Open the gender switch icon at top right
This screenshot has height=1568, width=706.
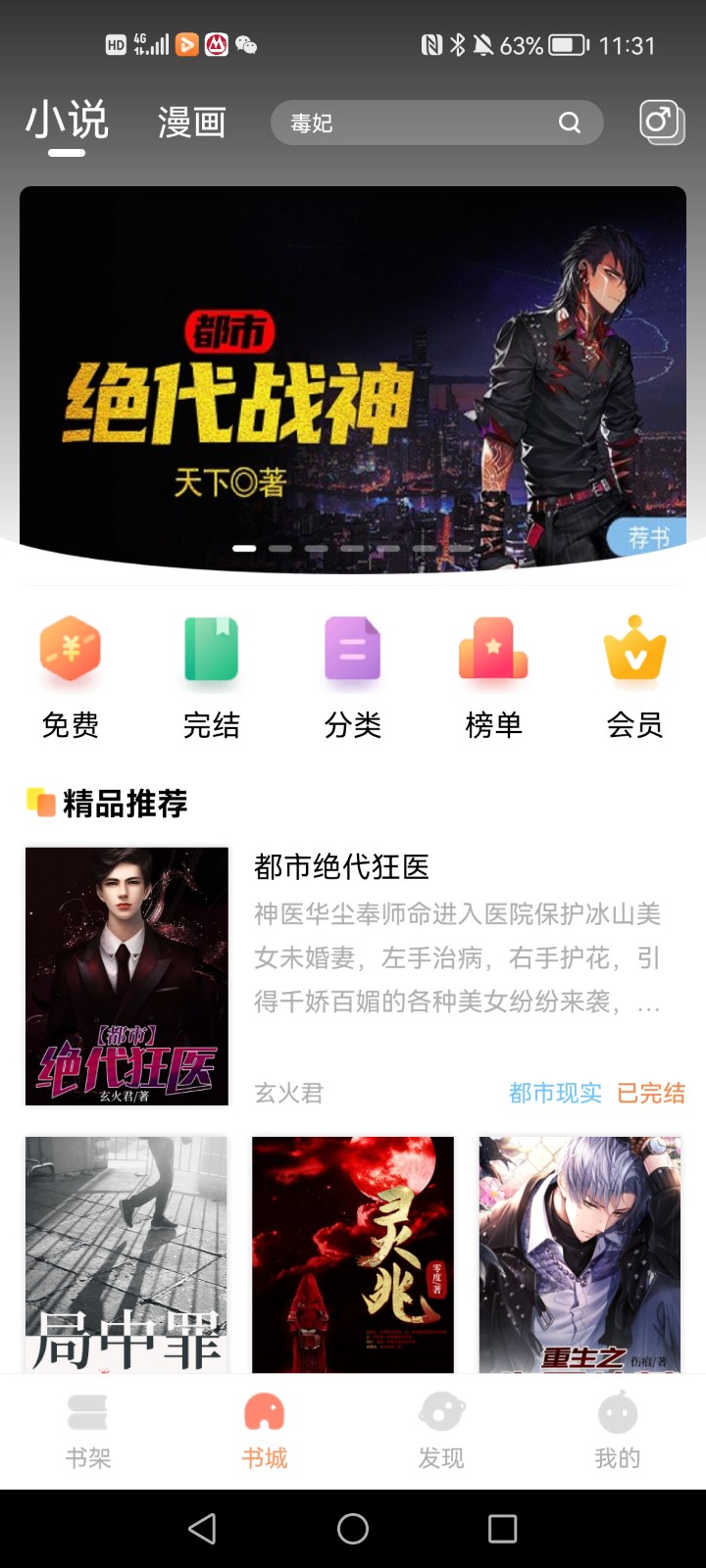click(x=661, y=122)
